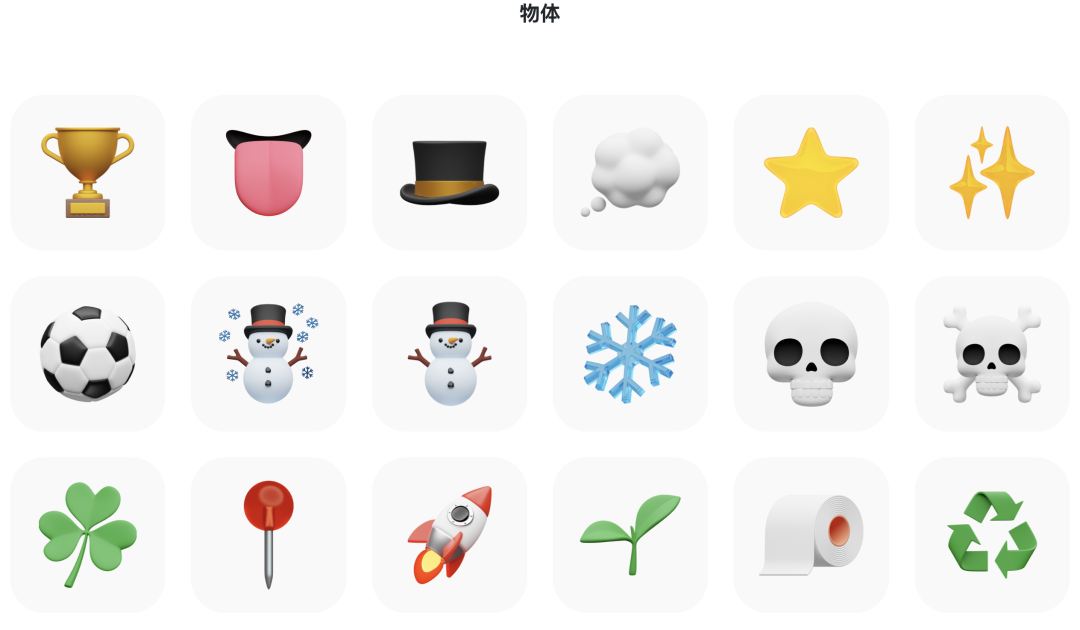Select the red pushpin emoji
The image size is (1080, 630).
[x=268, y=534]
